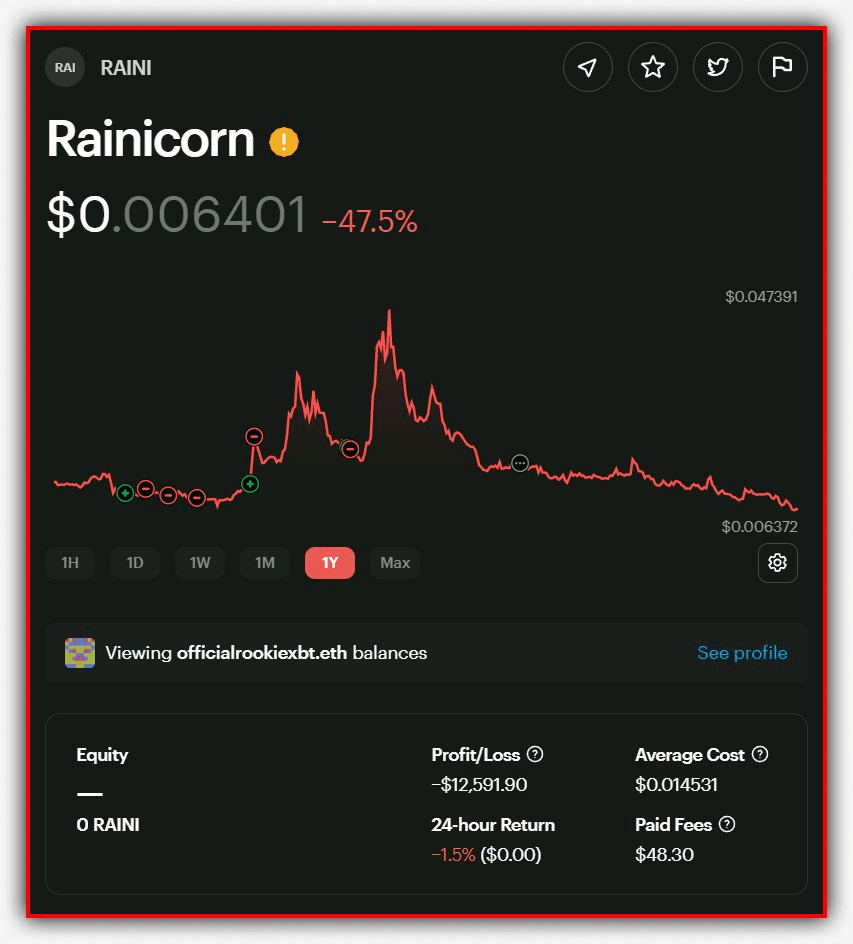This screenshot has width=853, height=944.
Task: Show Paid Fees help info
Action: (727, 825)
